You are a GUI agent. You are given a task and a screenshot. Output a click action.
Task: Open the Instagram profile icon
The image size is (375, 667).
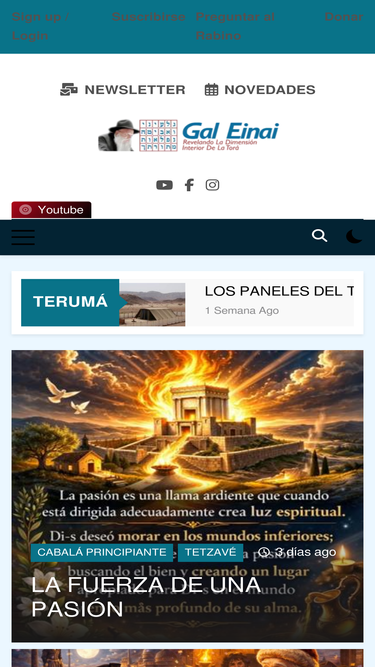213,185
